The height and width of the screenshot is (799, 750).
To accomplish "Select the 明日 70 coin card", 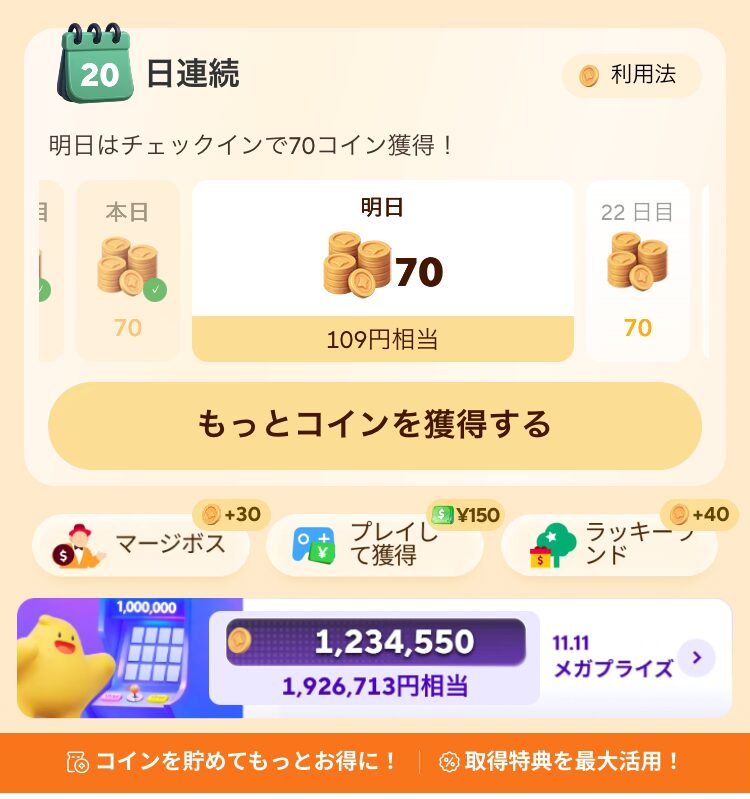I will (x=382, y=271).
